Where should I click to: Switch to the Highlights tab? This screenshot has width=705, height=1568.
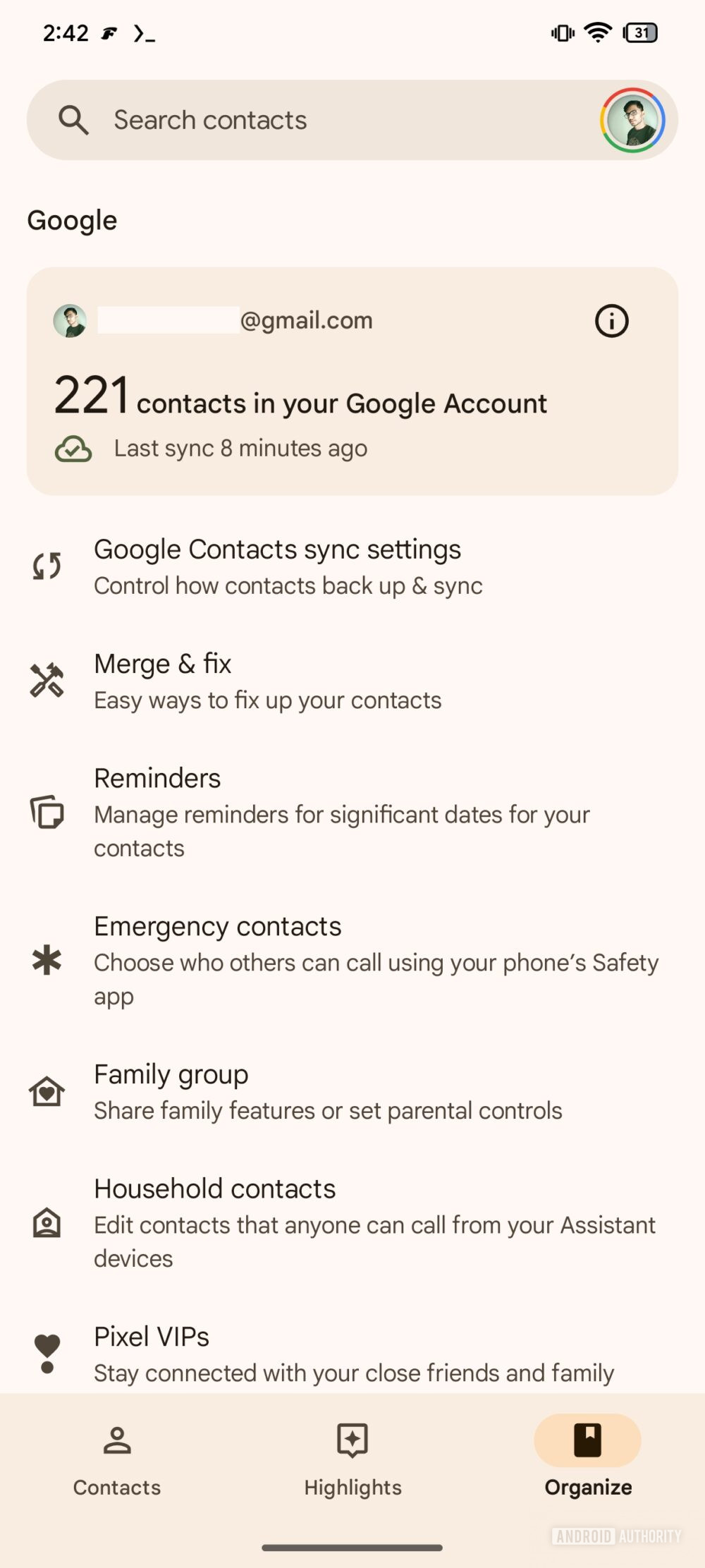[352, 1460]
